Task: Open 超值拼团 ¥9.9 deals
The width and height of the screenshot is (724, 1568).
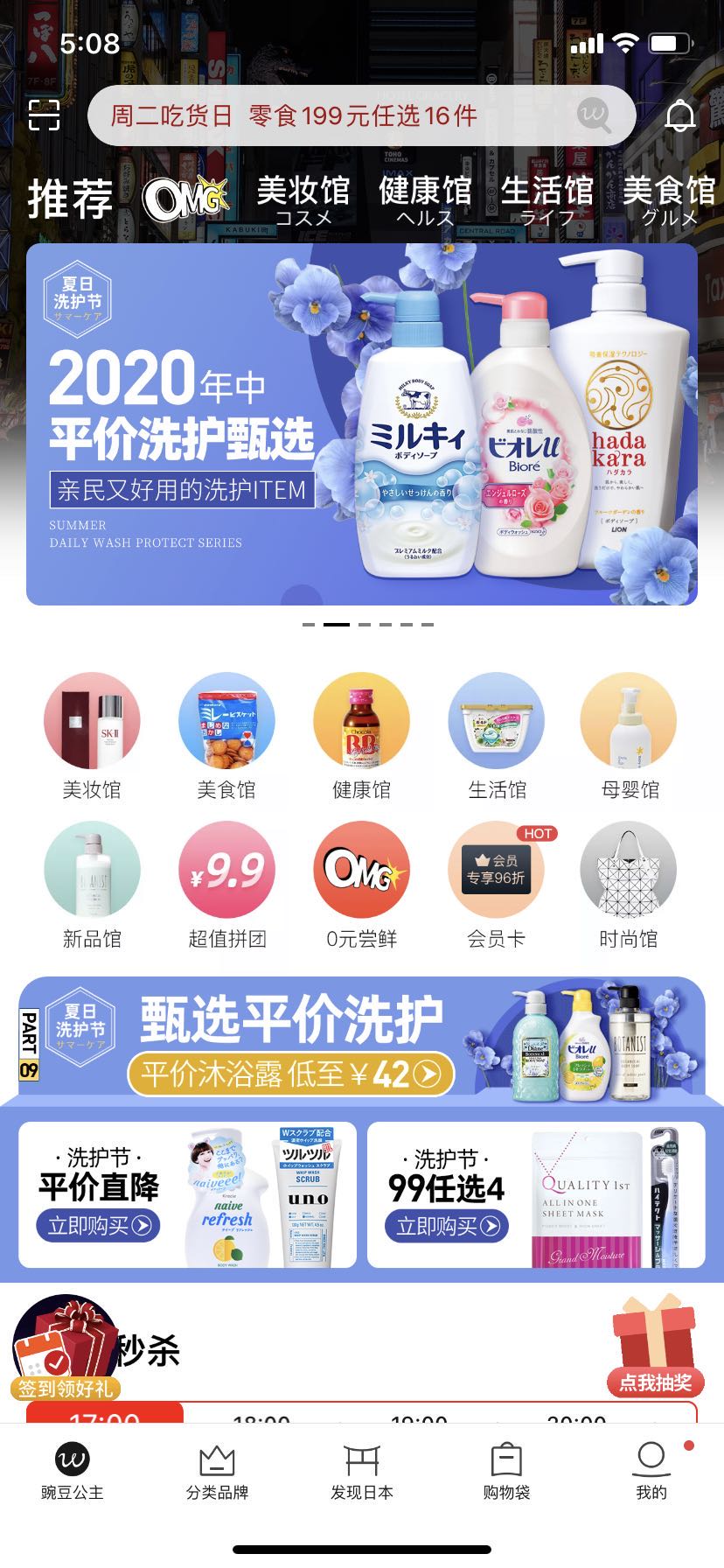Action: click(226, 886)
